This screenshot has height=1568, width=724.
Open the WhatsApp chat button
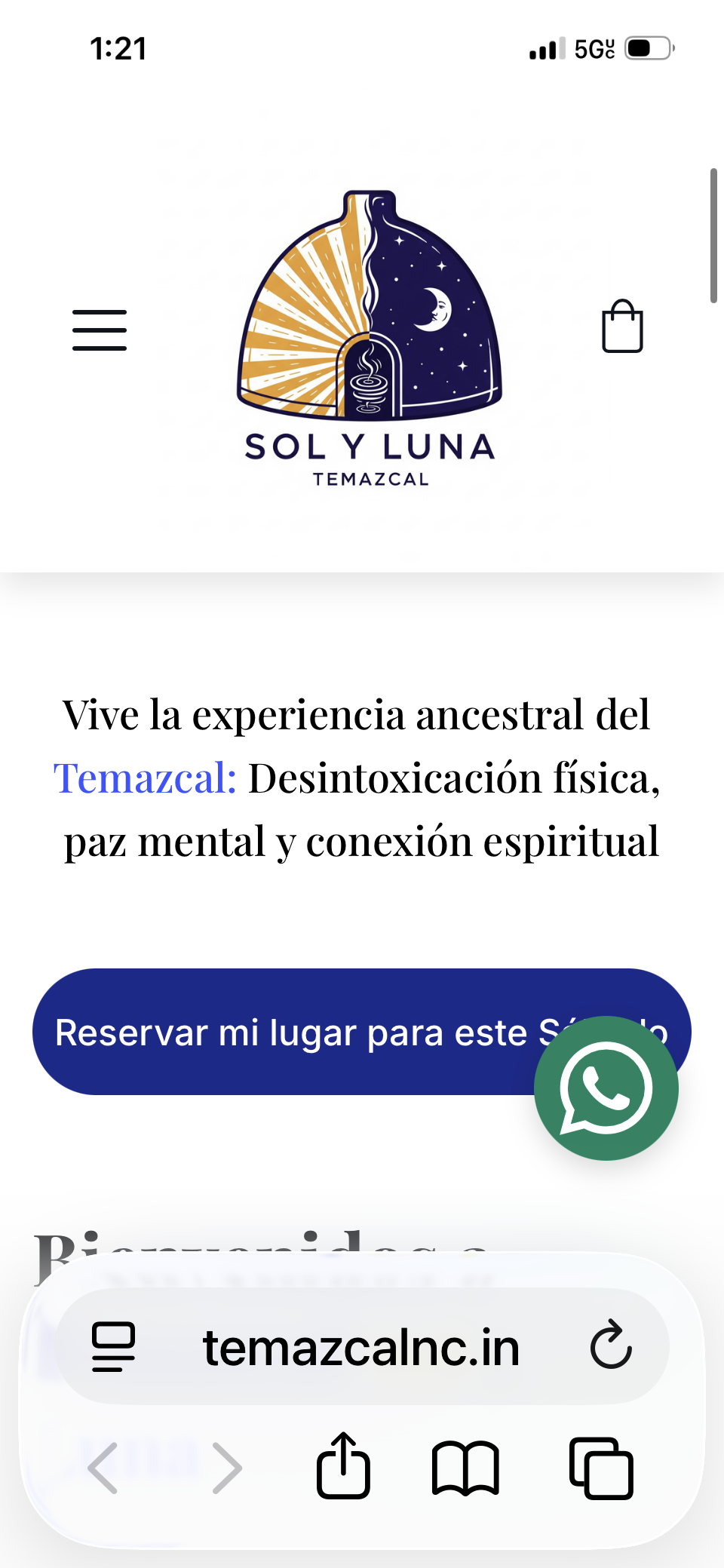[x=606, y=1088]
